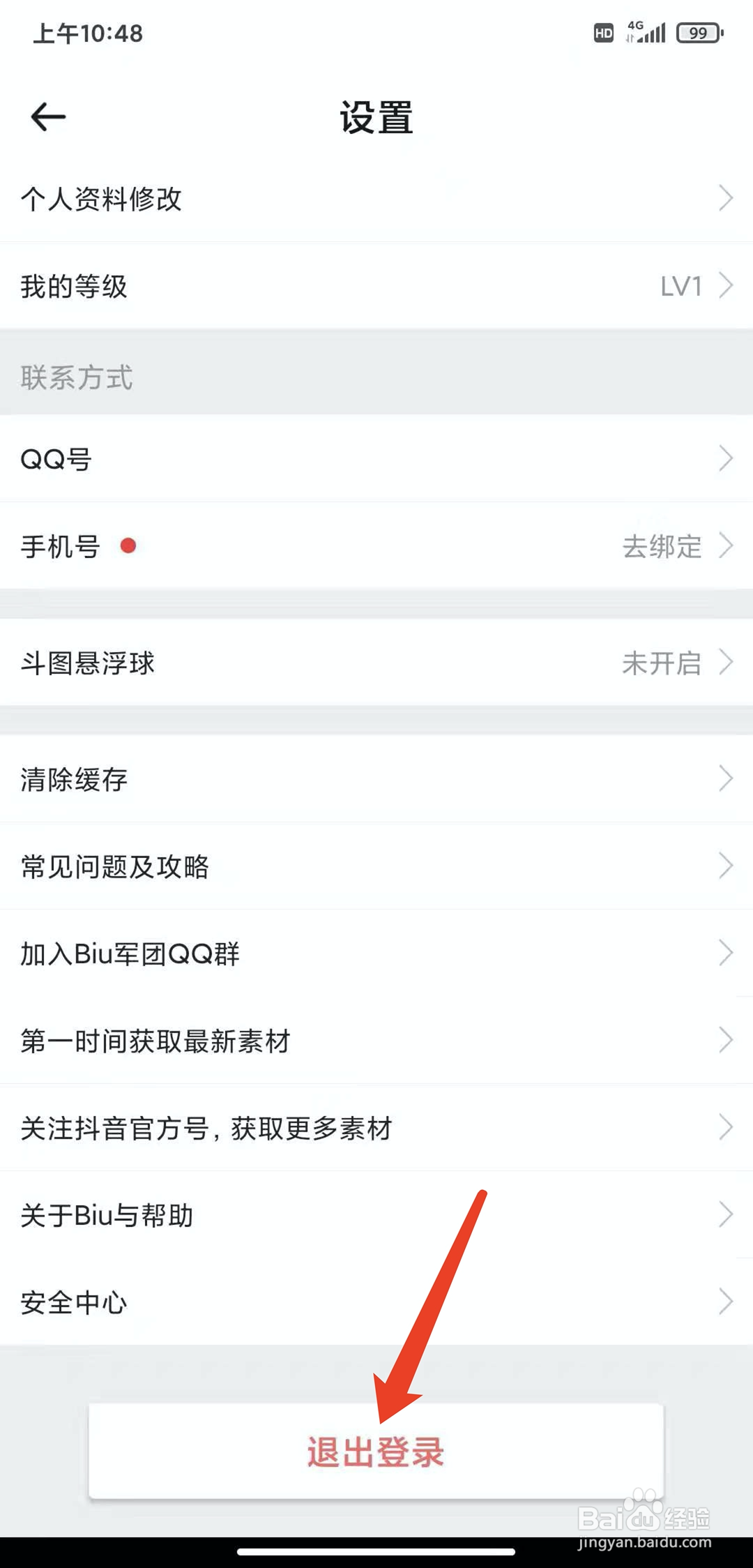Tap the arrow beside 安全中心
The image size is (753, 1568).
click(726, 1302)
